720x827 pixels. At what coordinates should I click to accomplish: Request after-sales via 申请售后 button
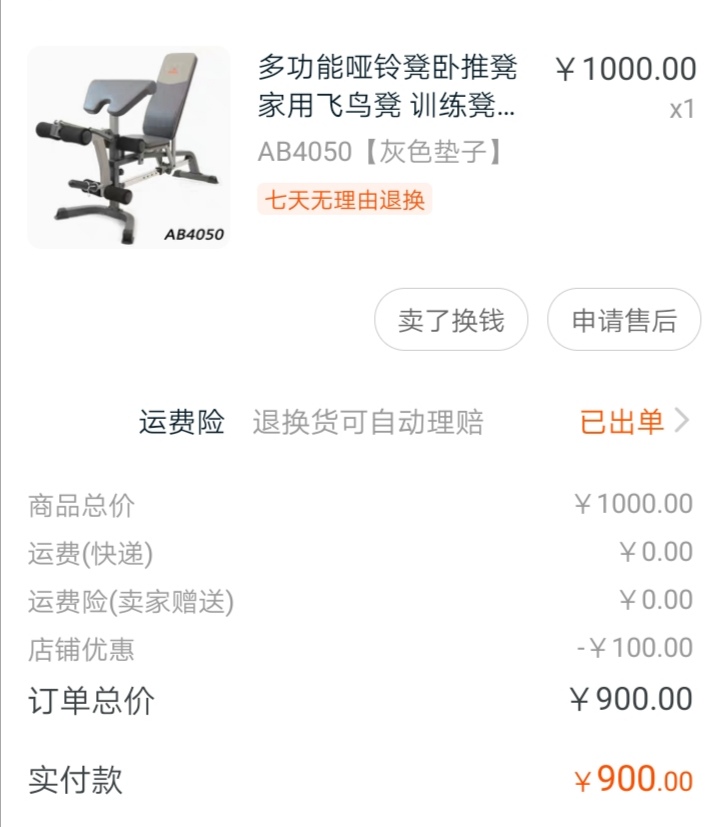623,321
